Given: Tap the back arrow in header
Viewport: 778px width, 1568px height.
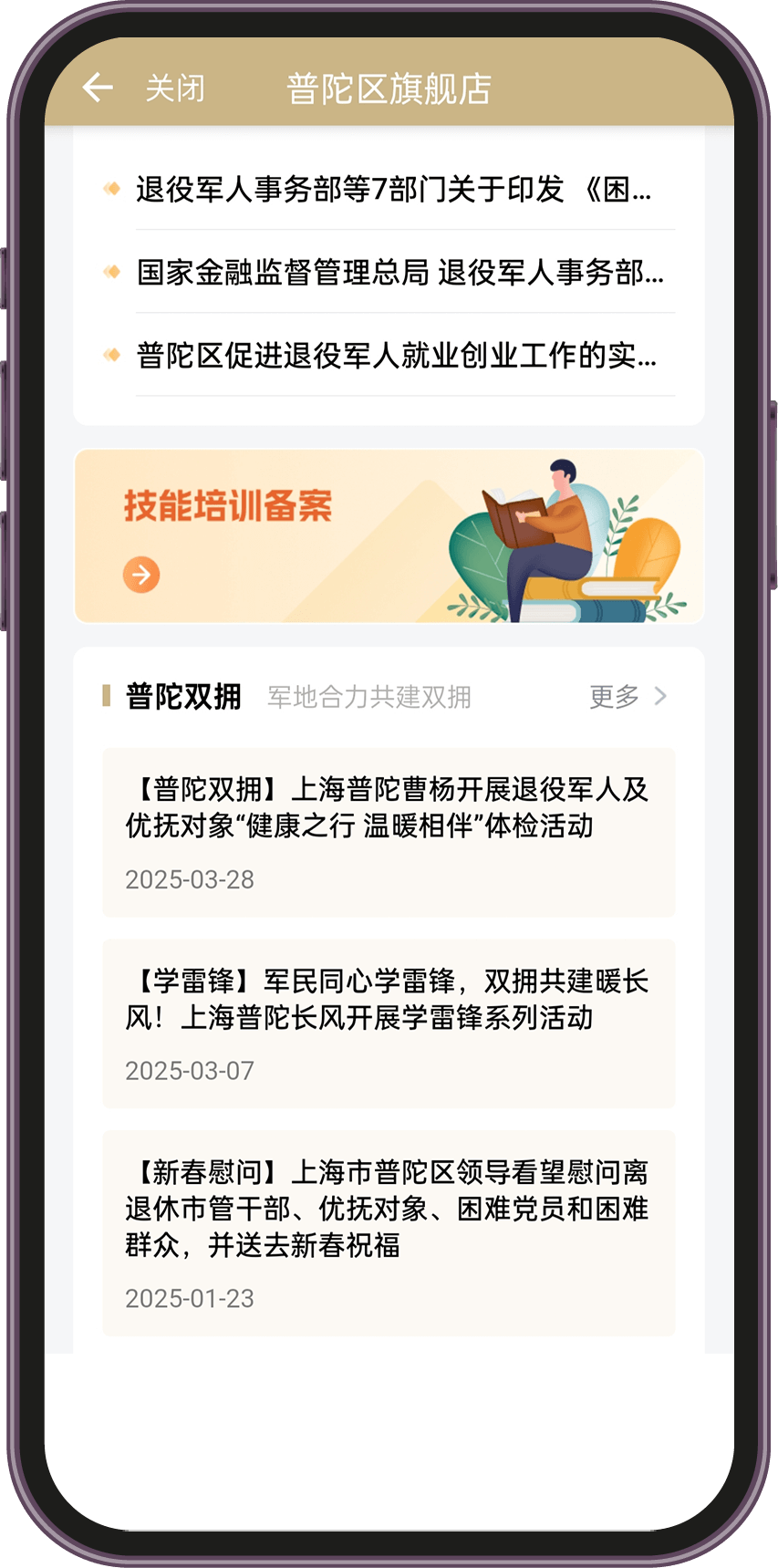Looking at the screenshot, I should click(x=98, y=88).
